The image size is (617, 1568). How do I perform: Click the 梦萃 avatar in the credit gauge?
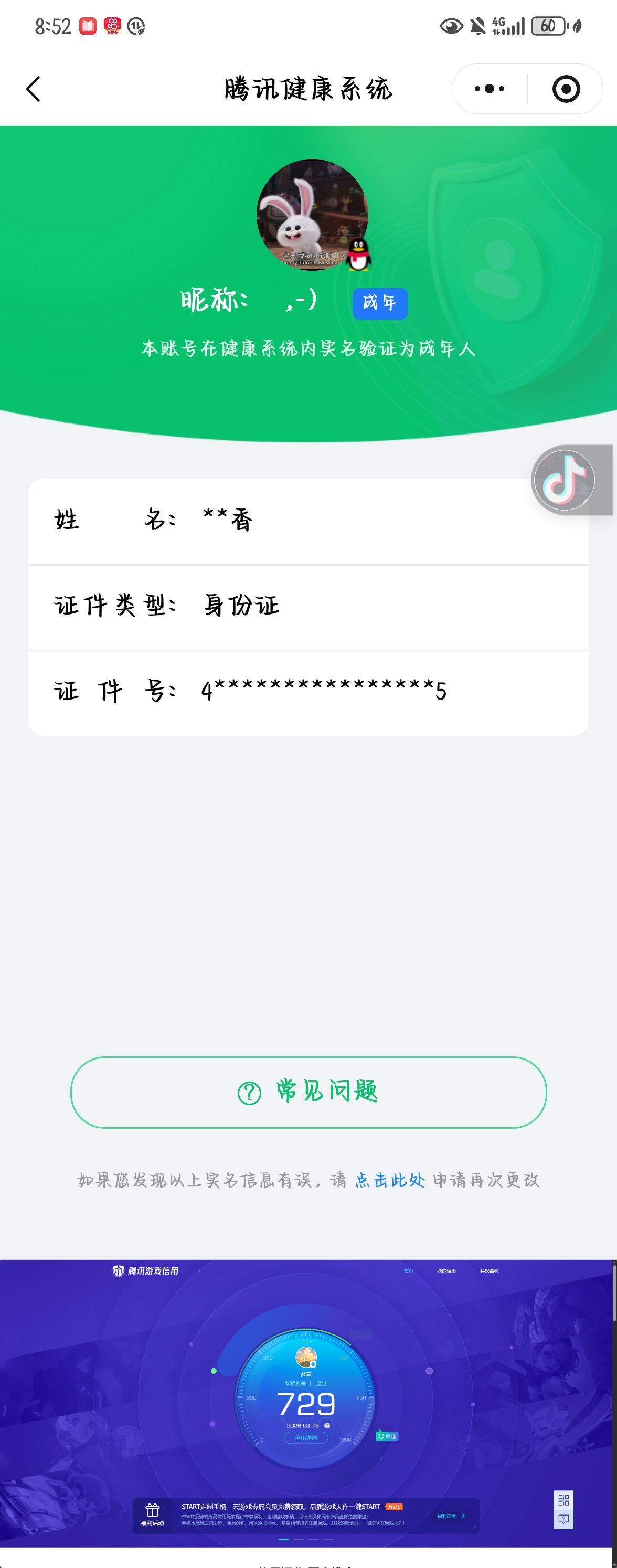coord(307,1358)
